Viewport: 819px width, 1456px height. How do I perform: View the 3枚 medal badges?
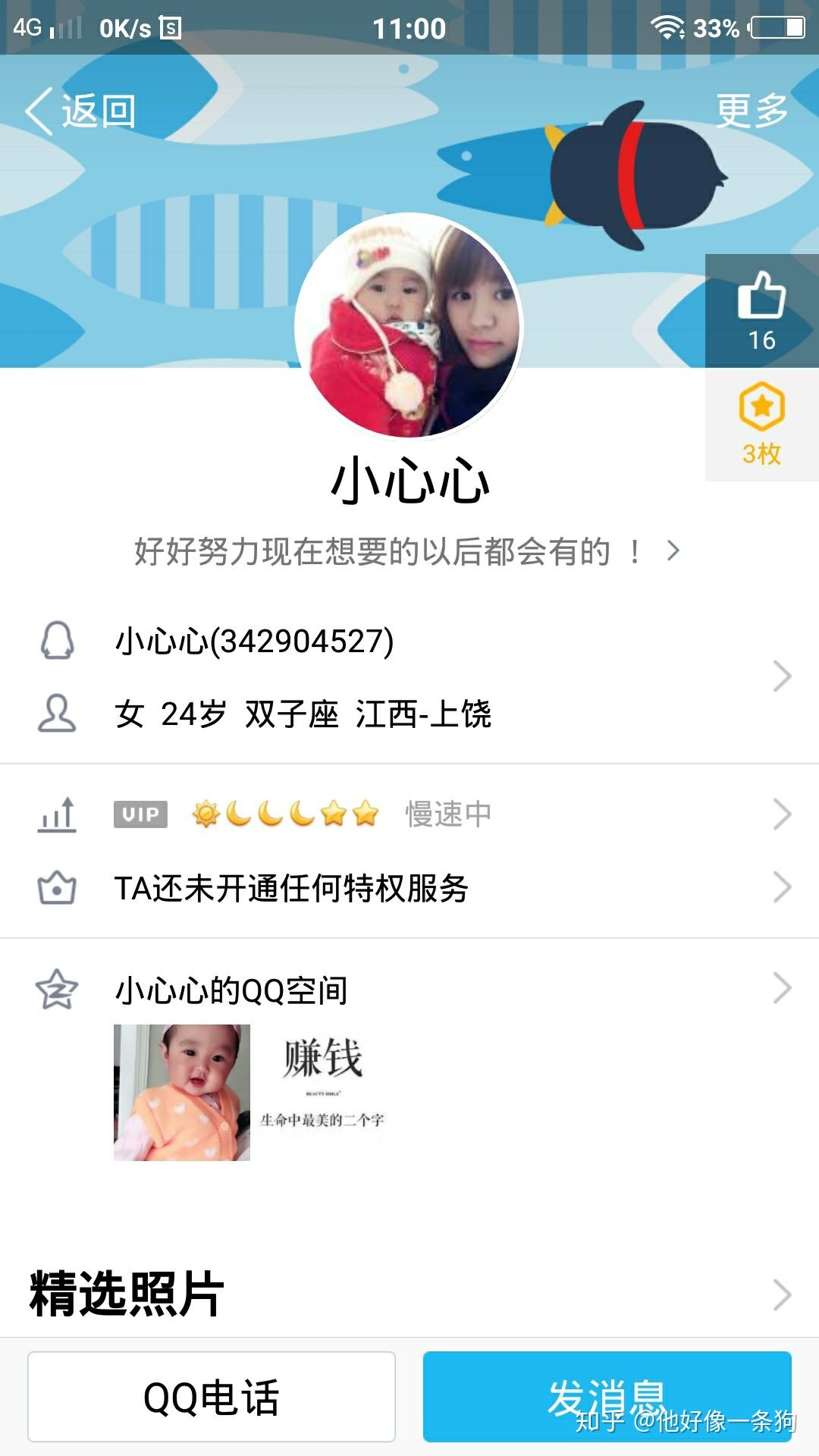pyautogui.click(x=761, y=425)
